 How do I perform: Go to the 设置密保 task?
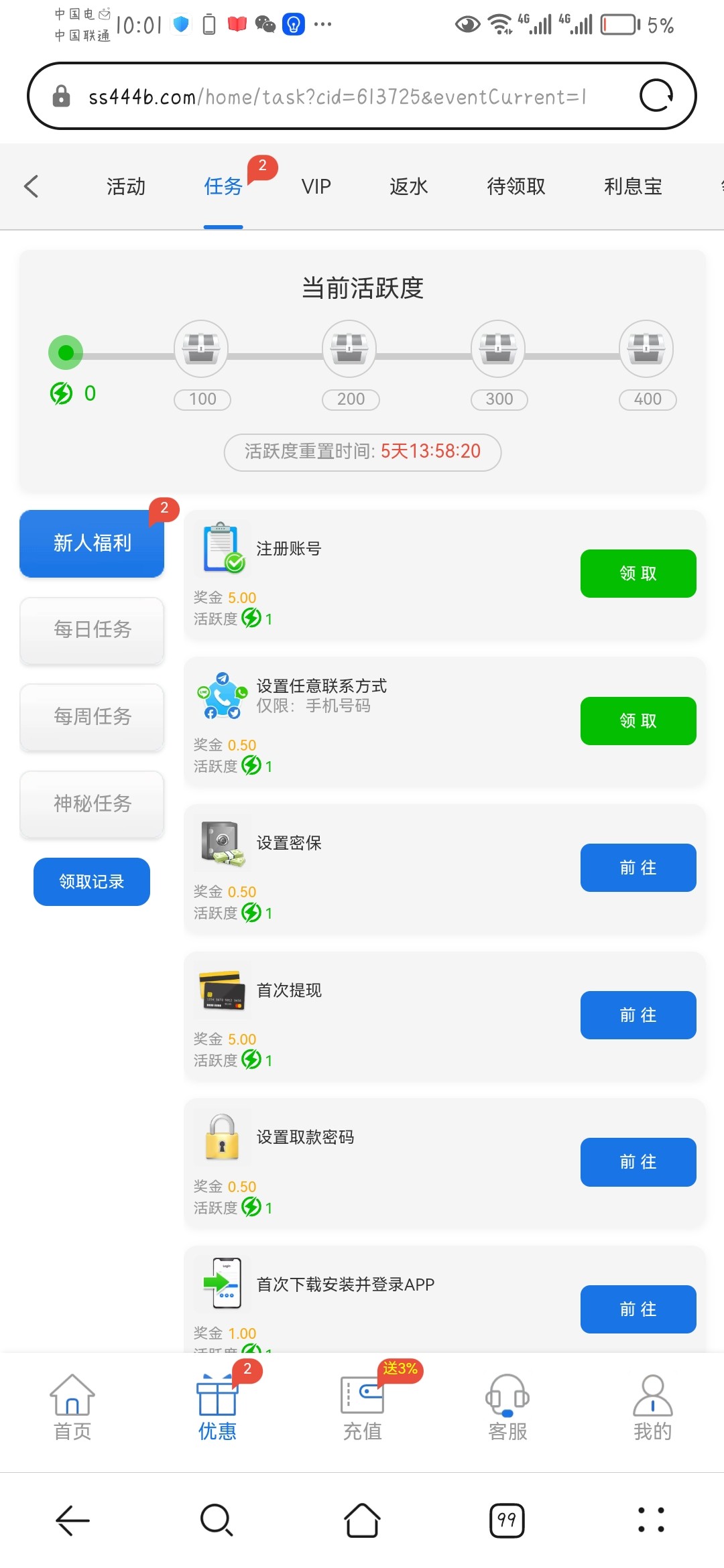point(638,868)
